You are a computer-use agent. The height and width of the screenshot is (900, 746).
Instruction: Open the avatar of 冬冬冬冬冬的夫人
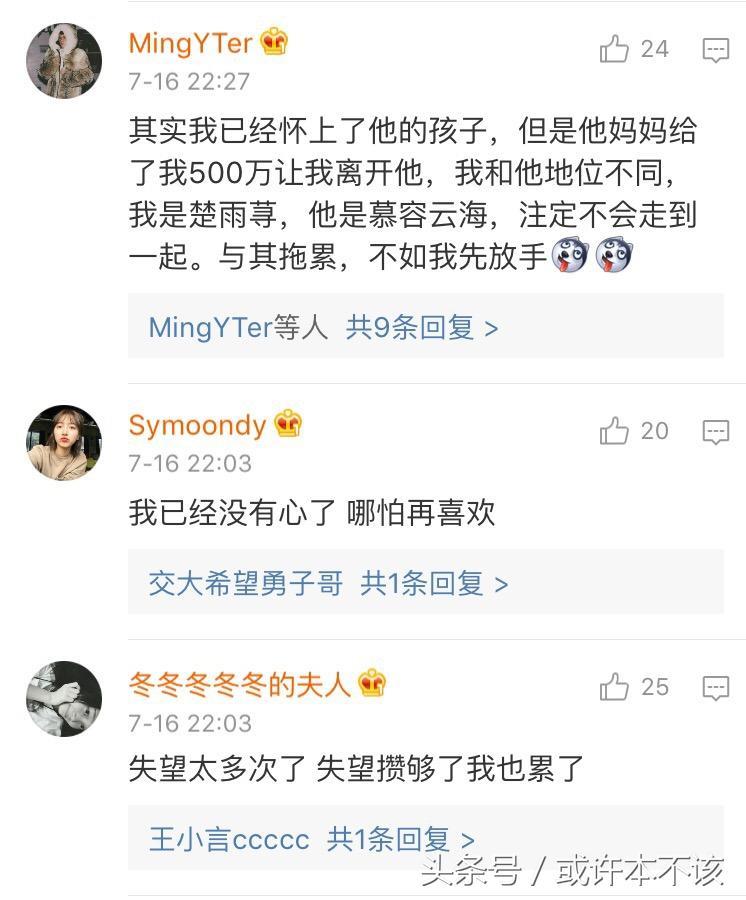tap(64, 698)
